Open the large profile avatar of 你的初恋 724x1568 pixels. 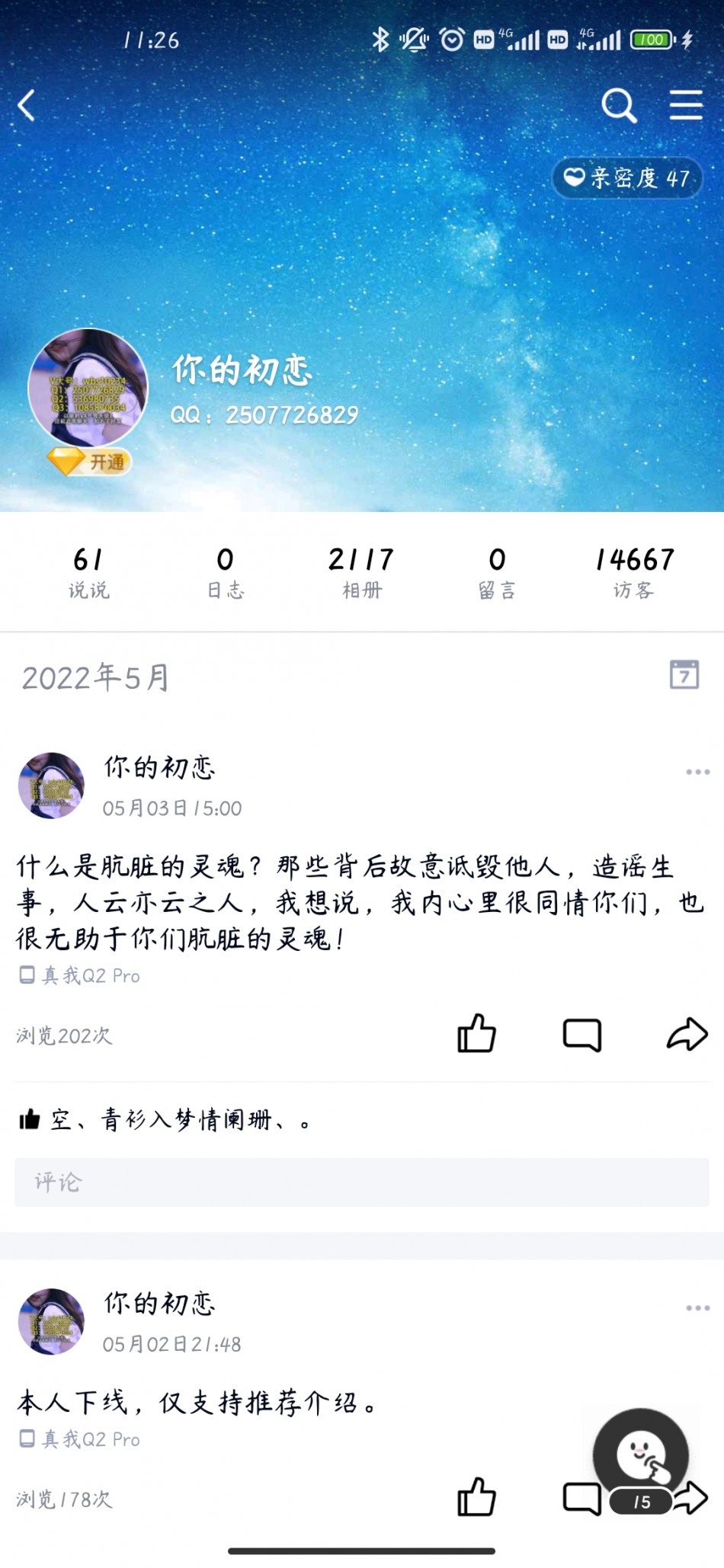pos(88,388)
